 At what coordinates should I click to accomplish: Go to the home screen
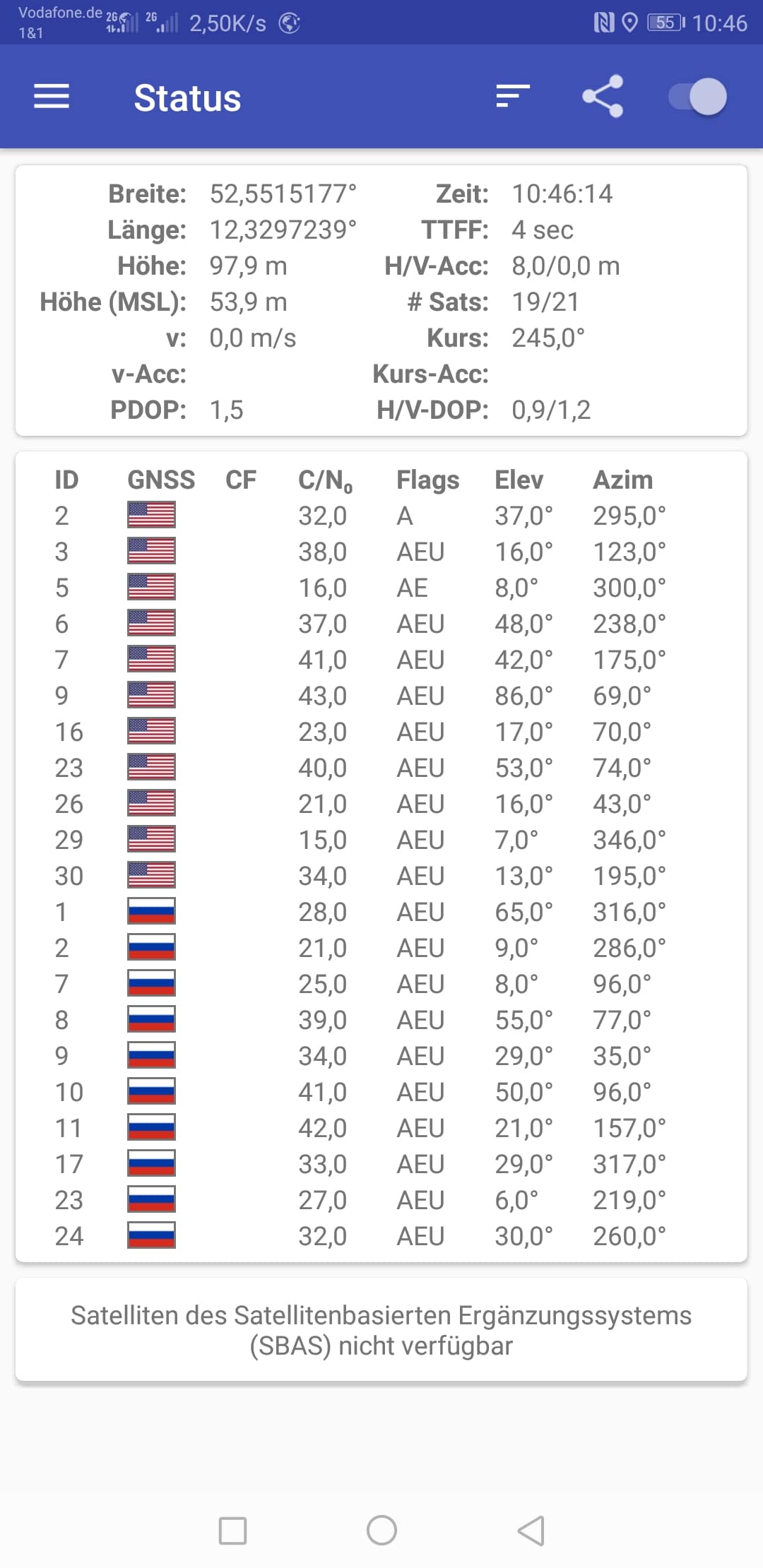[x=381, y=1531]
